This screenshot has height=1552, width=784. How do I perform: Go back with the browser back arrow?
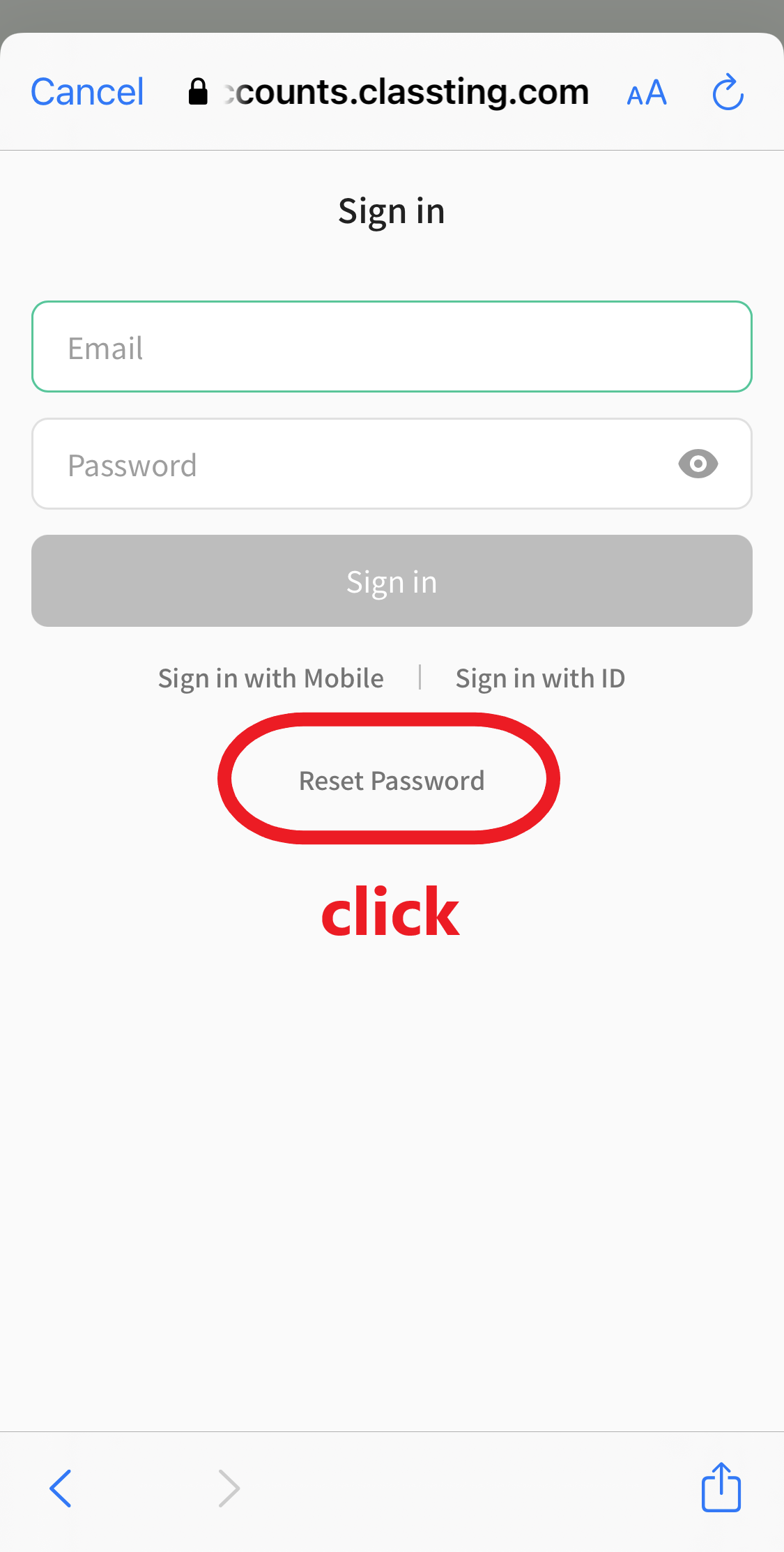coord(61,1488)
